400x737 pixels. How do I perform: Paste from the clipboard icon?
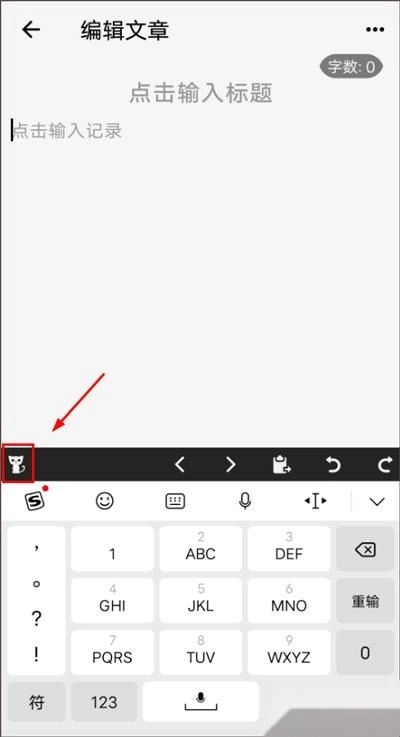click(x=282, y=464)
